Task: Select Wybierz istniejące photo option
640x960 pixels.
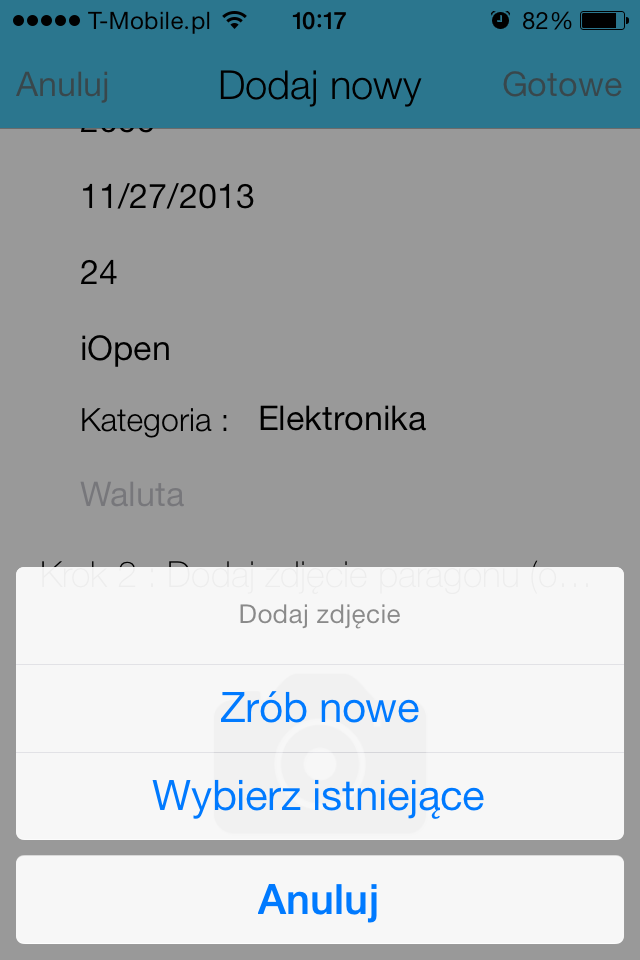Action: [x=319, y=796]
